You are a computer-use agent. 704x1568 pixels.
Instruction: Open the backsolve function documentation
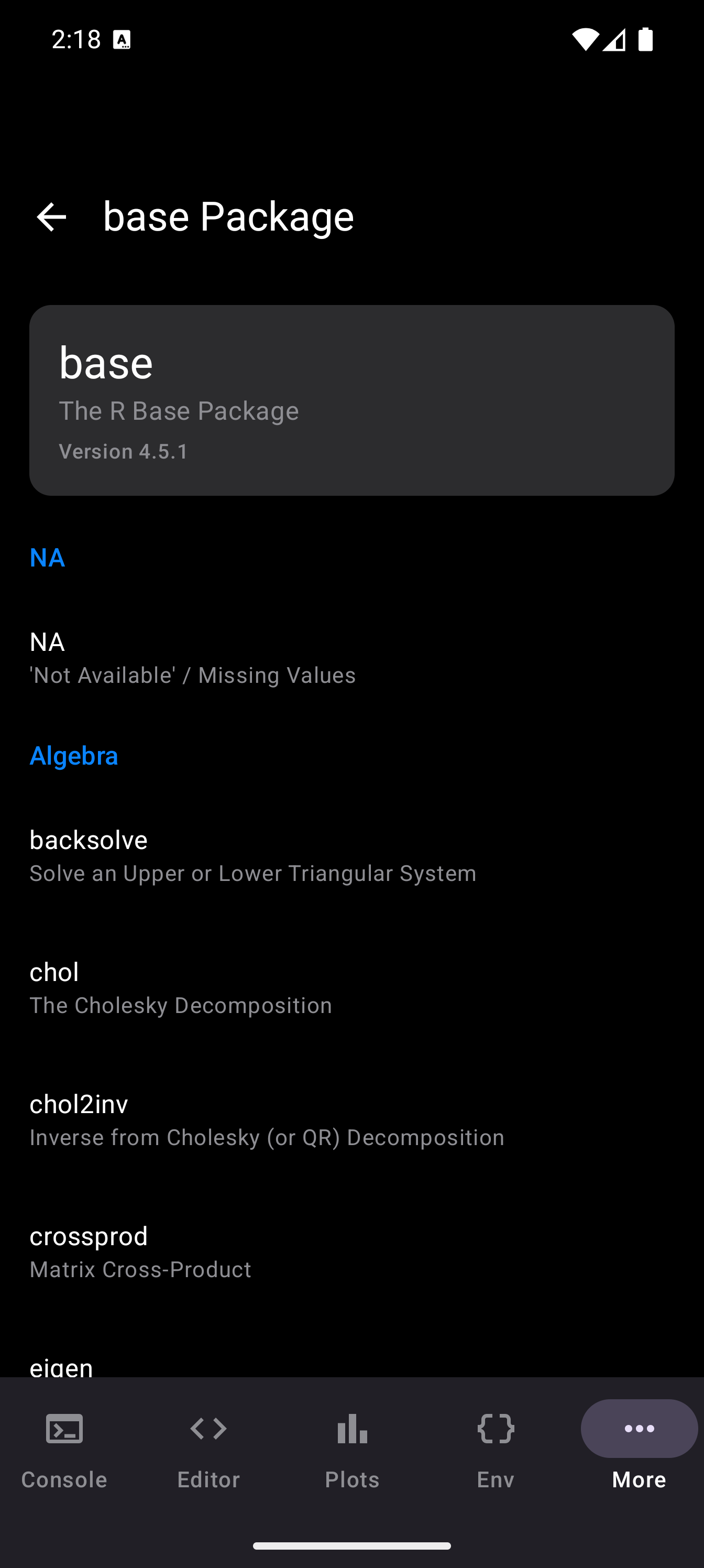[351, 856]
